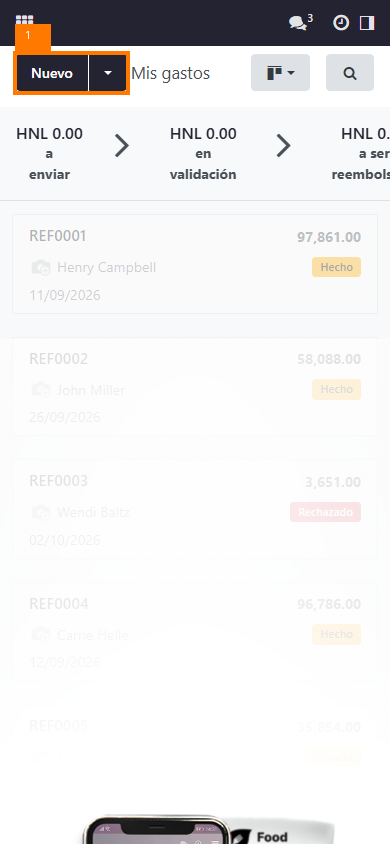Open expense card REF0002 by John Miller
Screen dimensions: 390x844
click(x=195, y=386)
